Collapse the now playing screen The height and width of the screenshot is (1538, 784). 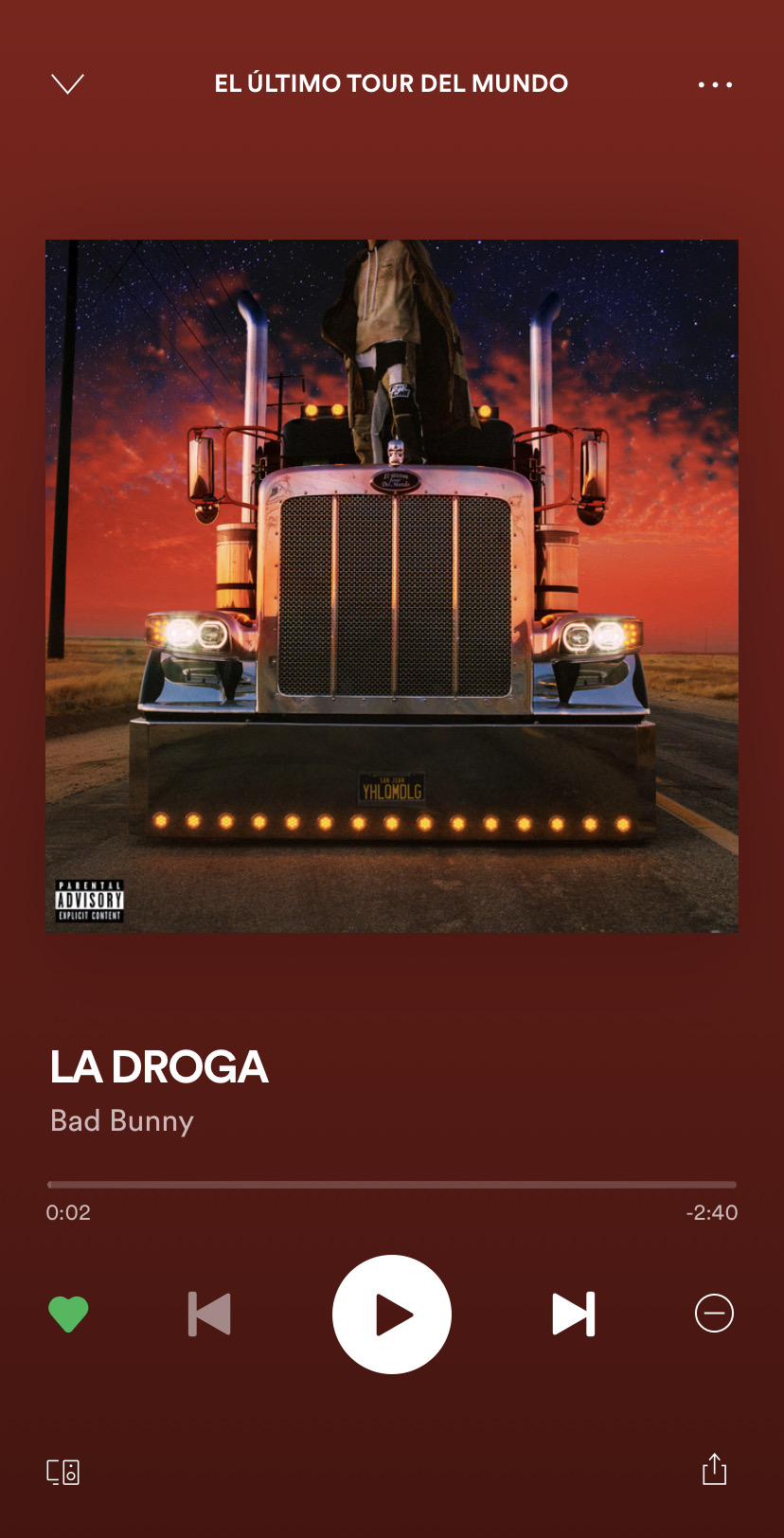click(x=67, y=84)
